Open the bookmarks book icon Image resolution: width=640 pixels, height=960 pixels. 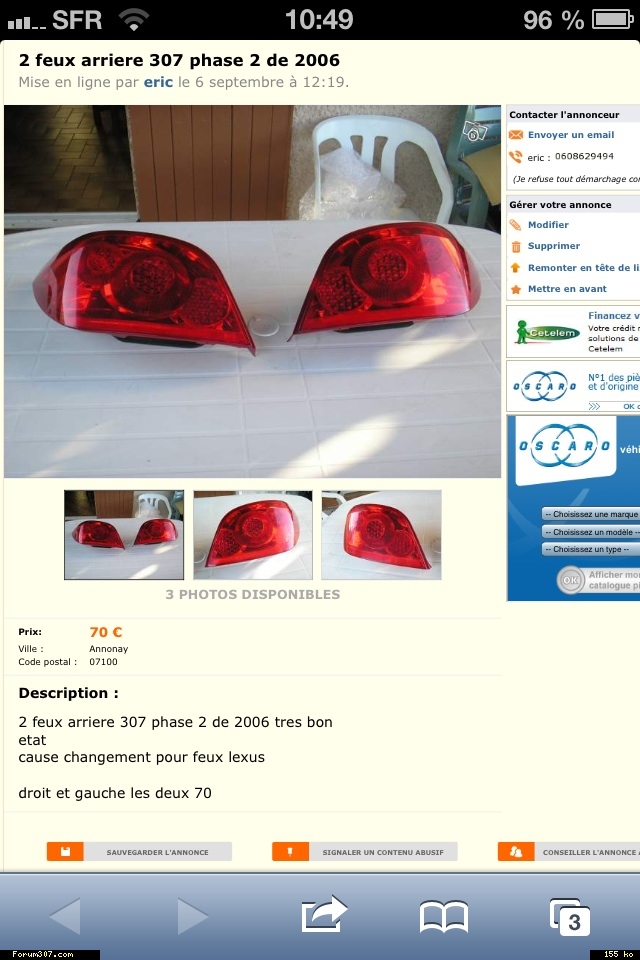click(444, 916)
